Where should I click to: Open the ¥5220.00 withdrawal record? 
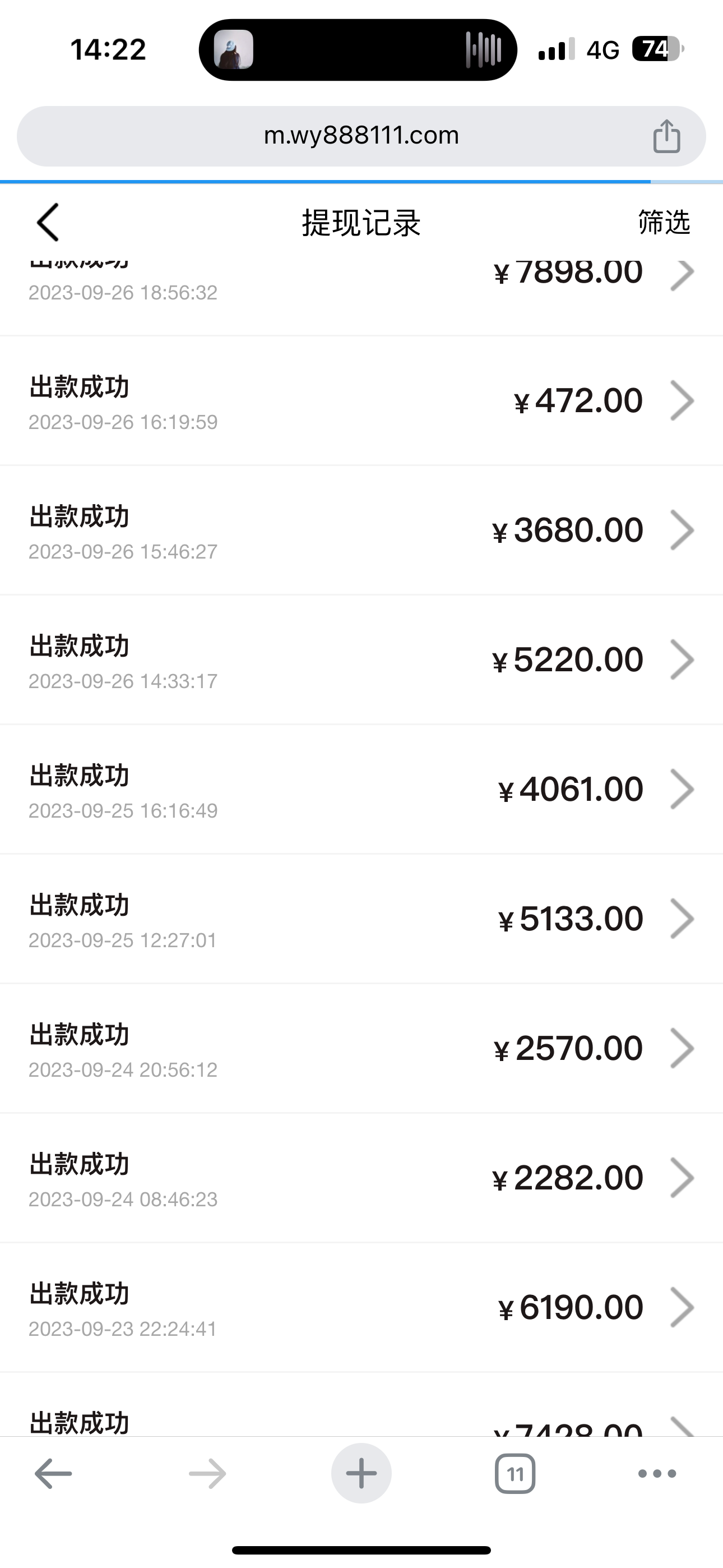pos(361,660)
